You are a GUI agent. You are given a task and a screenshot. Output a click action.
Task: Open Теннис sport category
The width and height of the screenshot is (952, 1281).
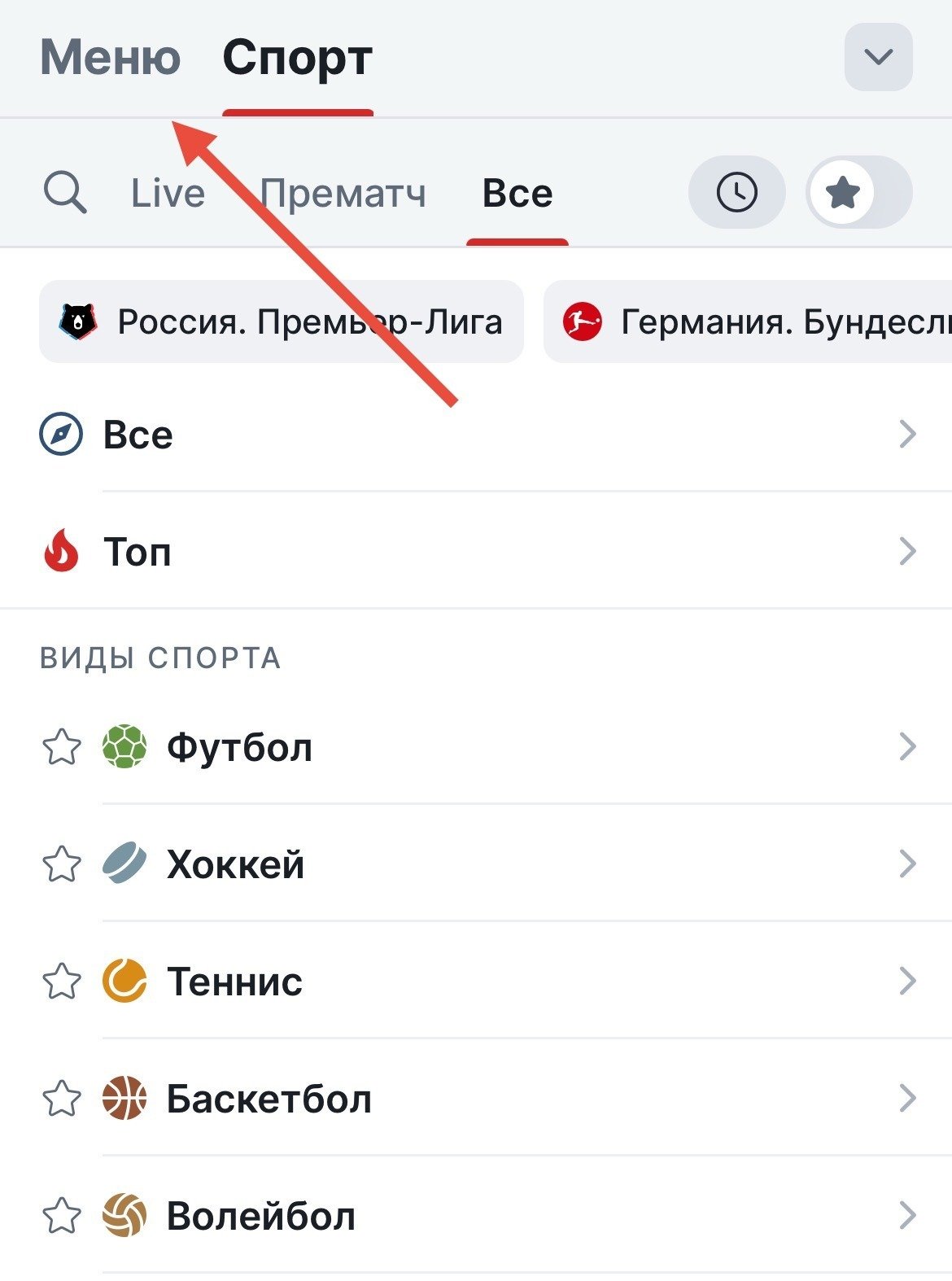coord(504,982)
